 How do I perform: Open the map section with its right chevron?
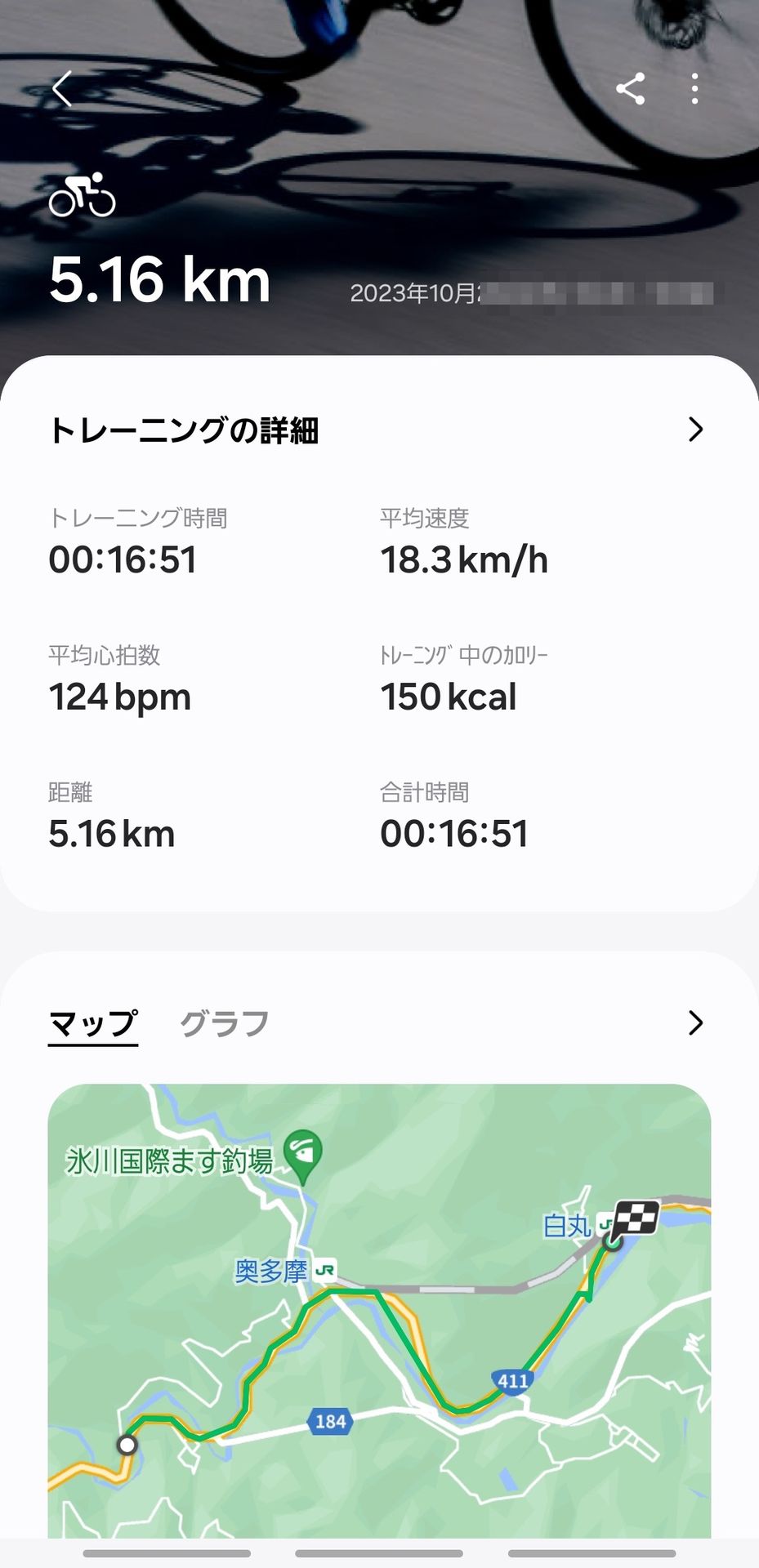click(x=696, y=1022)
